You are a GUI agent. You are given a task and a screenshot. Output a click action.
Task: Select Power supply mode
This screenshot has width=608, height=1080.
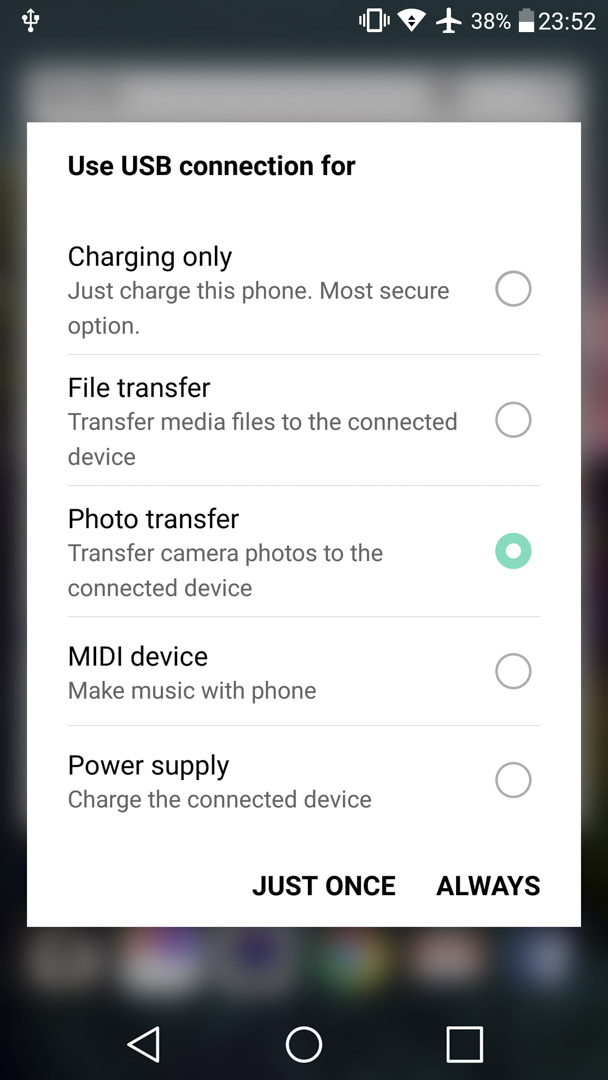coord(304,781)
